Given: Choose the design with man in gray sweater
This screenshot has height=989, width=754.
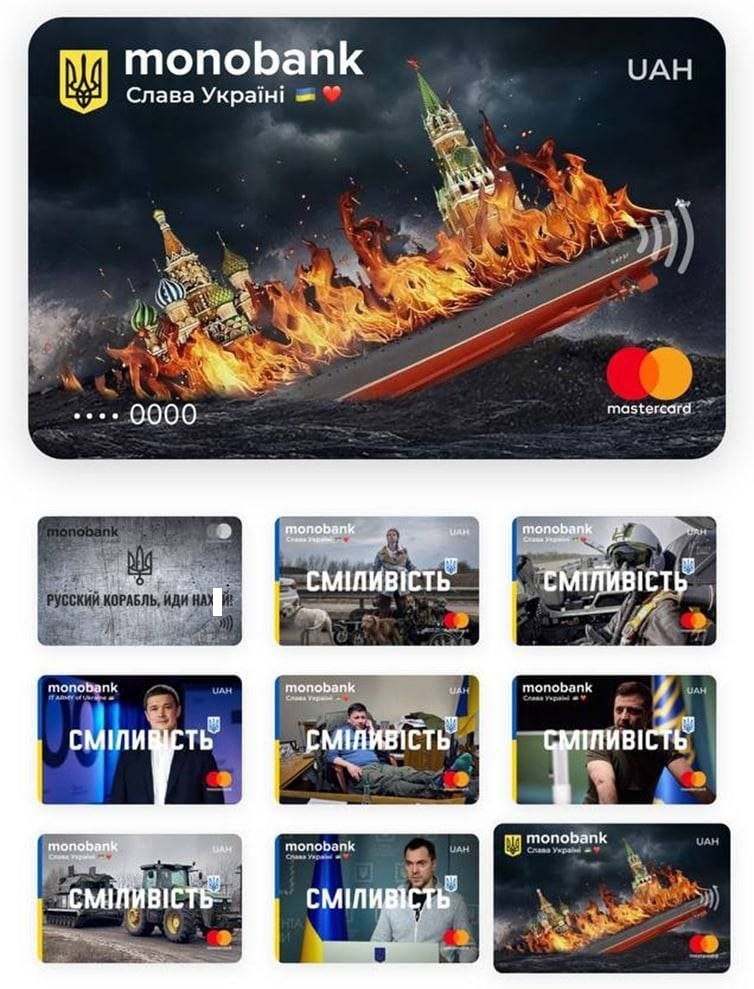Looking at the screenshot, I should tap(377, 897).
